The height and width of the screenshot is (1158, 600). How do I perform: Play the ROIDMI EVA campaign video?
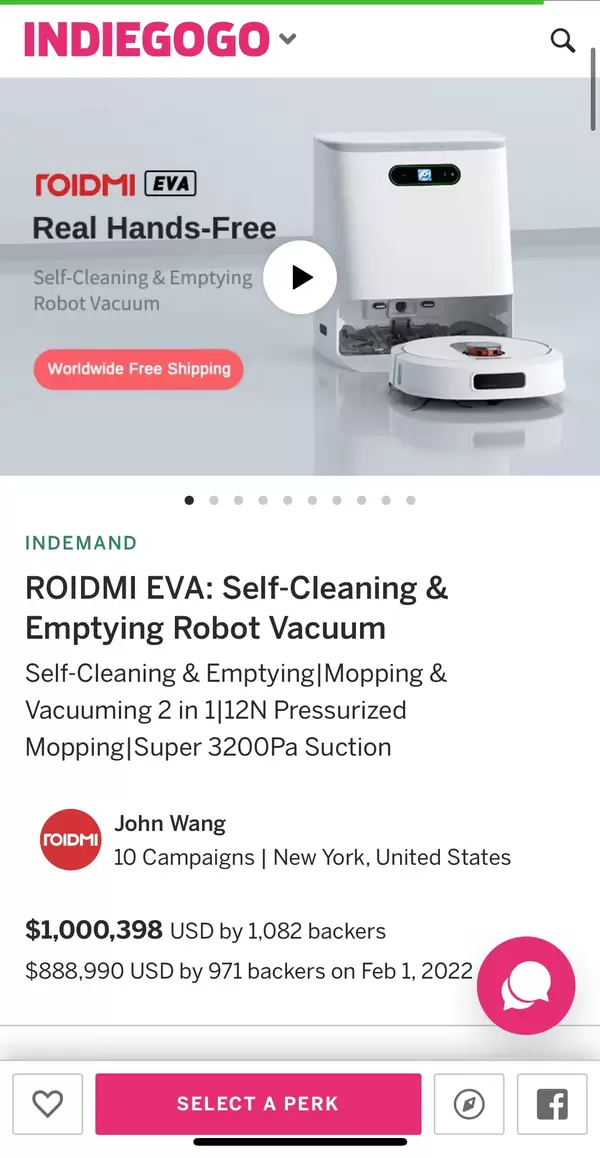[300, 277]
